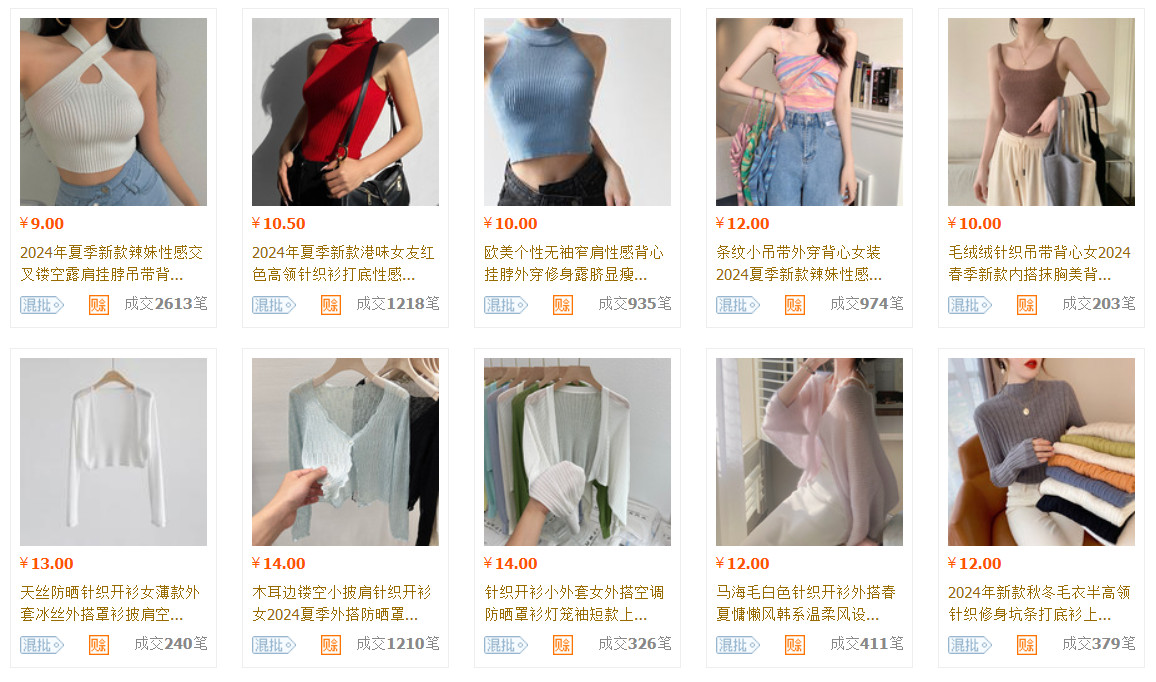Screen dimensions: 1156x682
Task: Open the white ice silk sun cardigan
Action: point(113,451)
